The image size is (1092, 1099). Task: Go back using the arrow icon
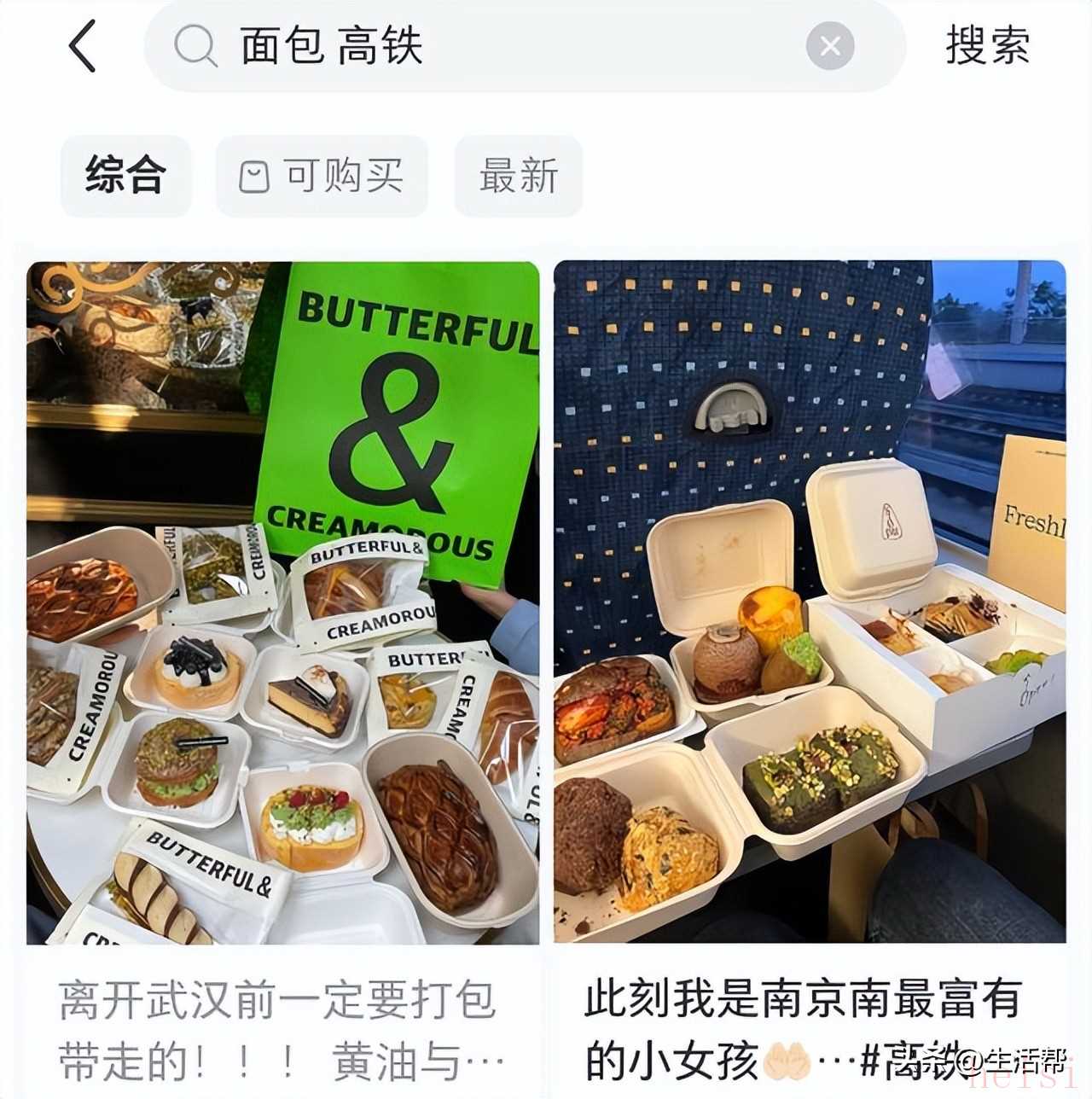(x=83, y=46)
